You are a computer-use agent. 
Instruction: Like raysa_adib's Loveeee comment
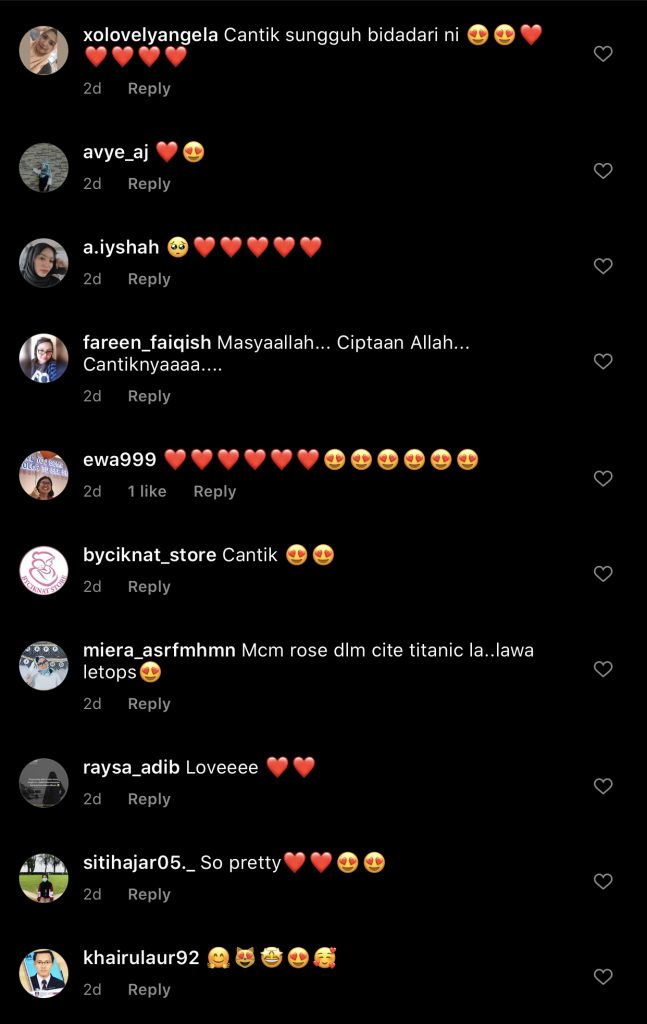[x=603, y=786]
